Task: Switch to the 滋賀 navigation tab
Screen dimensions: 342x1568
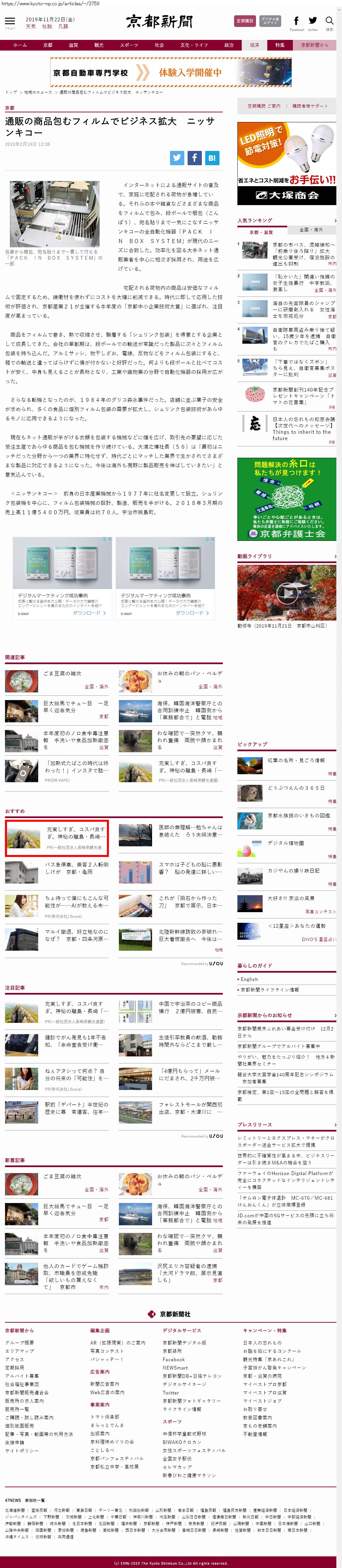Action: pyautogui.click(x=73, y=45)
